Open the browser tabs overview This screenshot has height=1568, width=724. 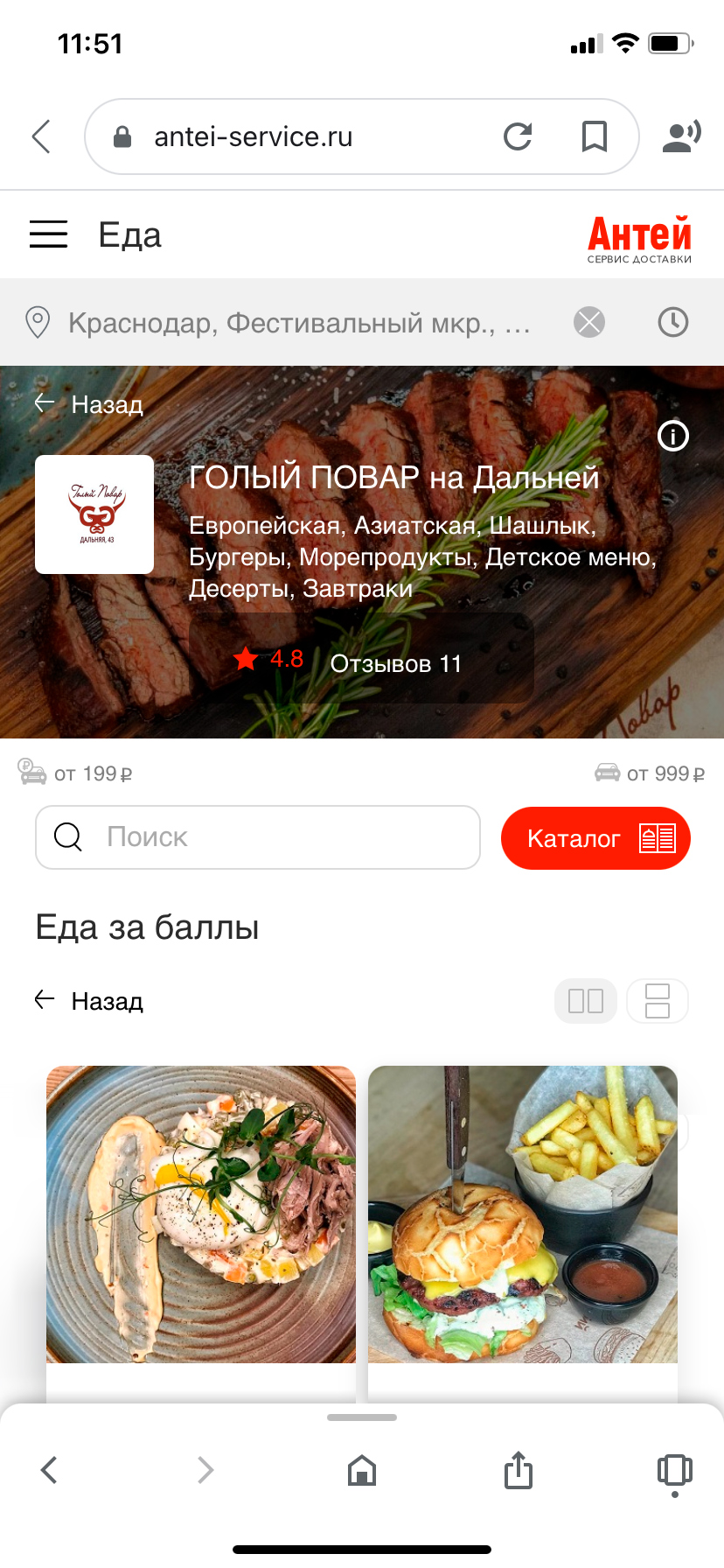pyautogui.click(x=674, y=1472)
